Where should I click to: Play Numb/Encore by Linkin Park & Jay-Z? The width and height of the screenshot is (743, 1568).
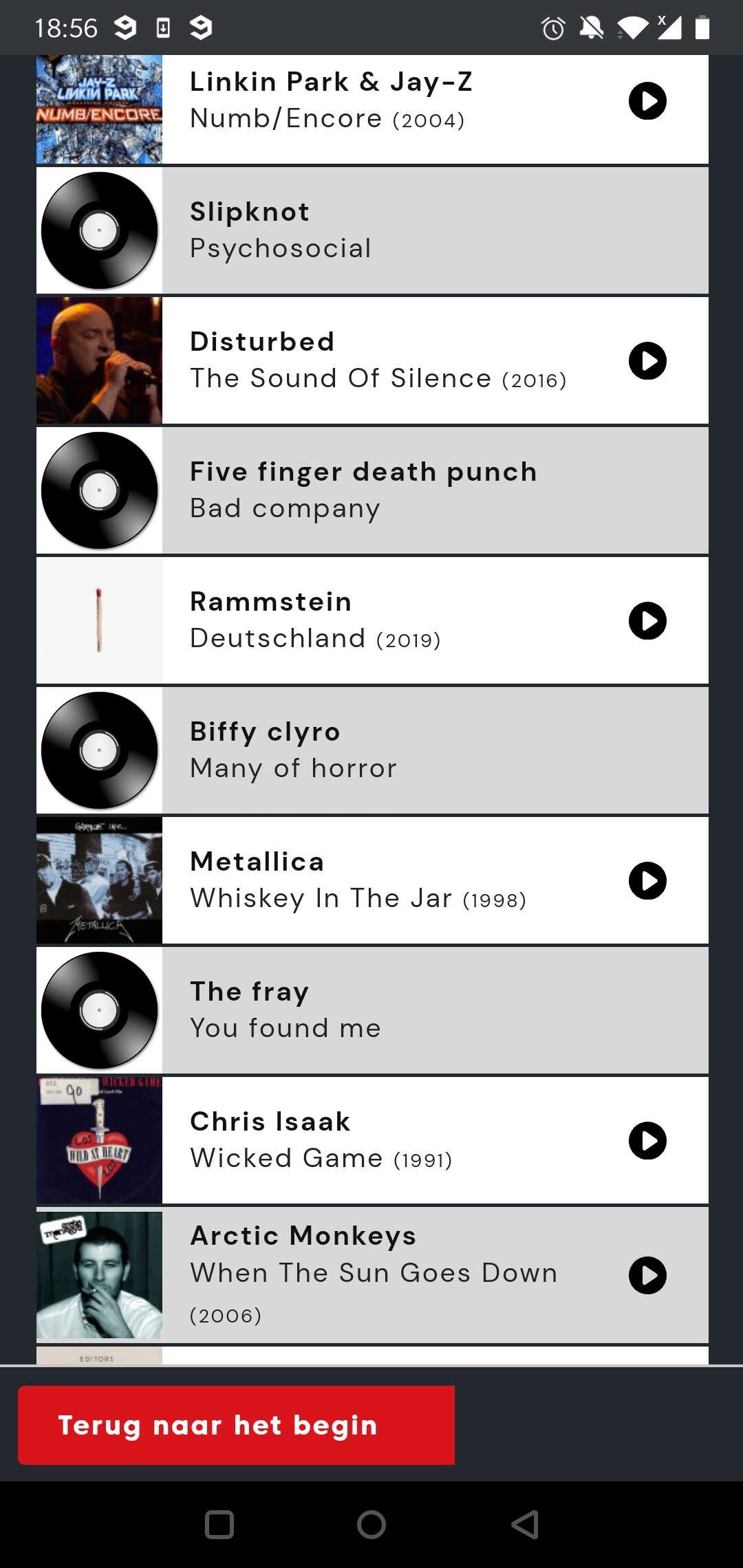647,101
